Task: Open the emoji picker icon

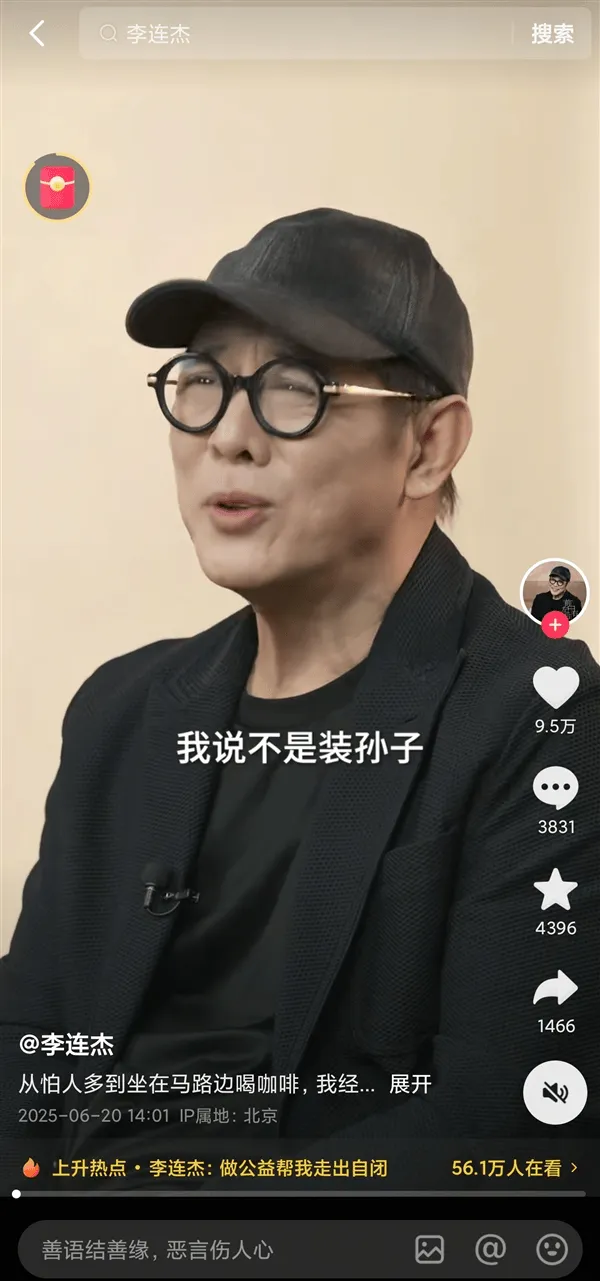Action: tap(552, 1249)
